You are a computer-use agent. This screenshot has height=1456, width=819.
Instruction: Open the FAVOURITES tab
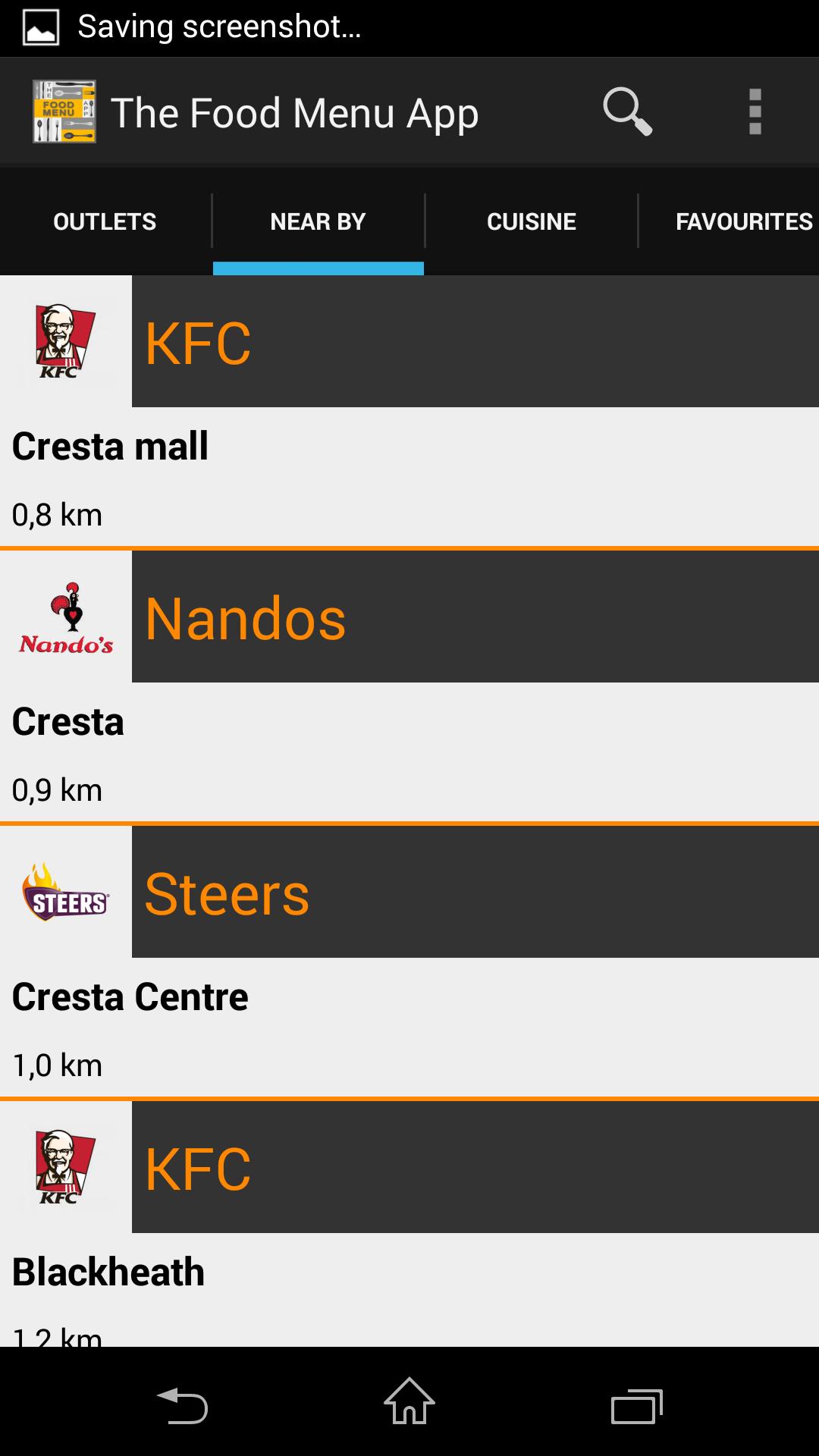pos(743,221)
